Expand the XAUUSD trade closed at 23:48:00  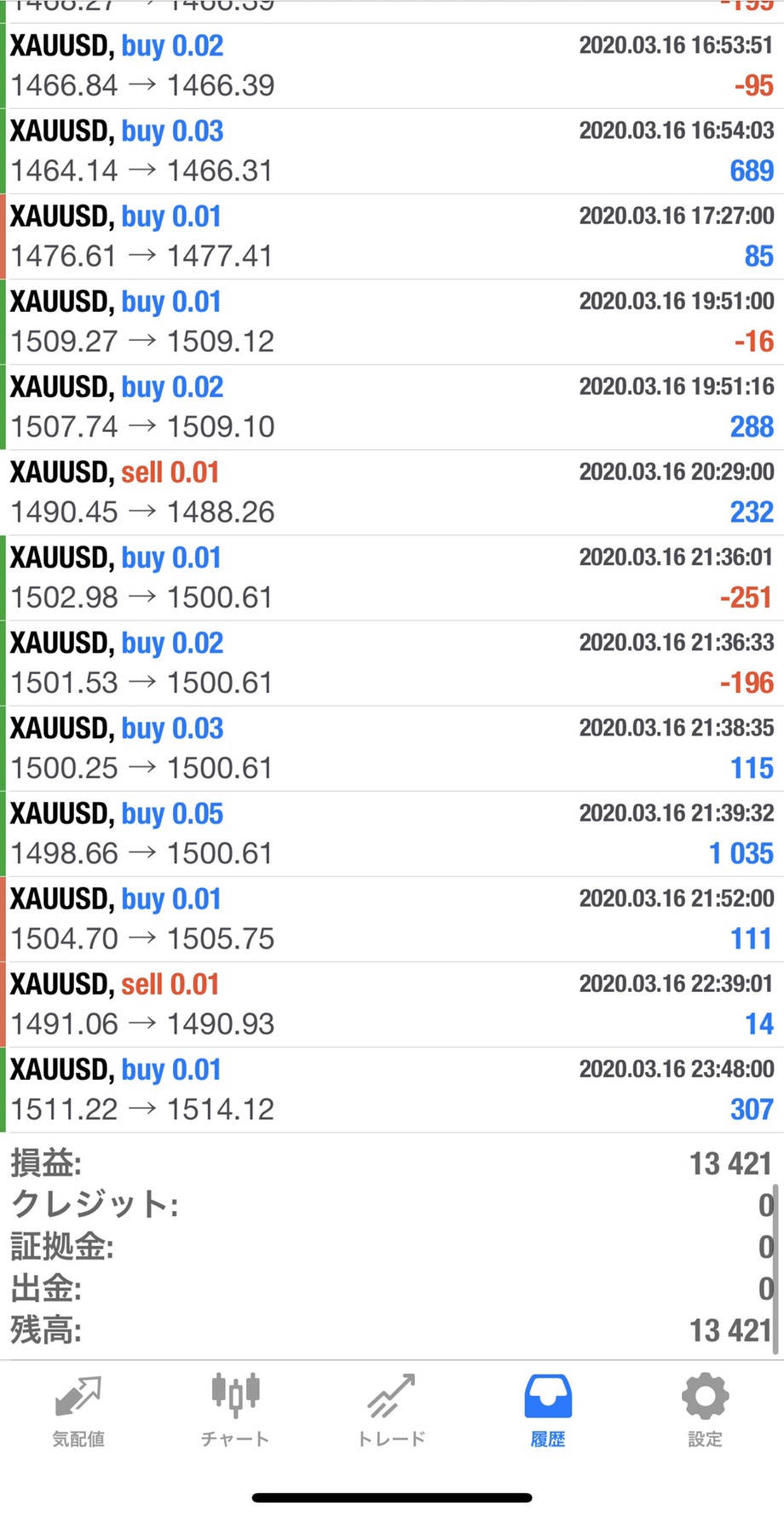(x=392, y=1090)
